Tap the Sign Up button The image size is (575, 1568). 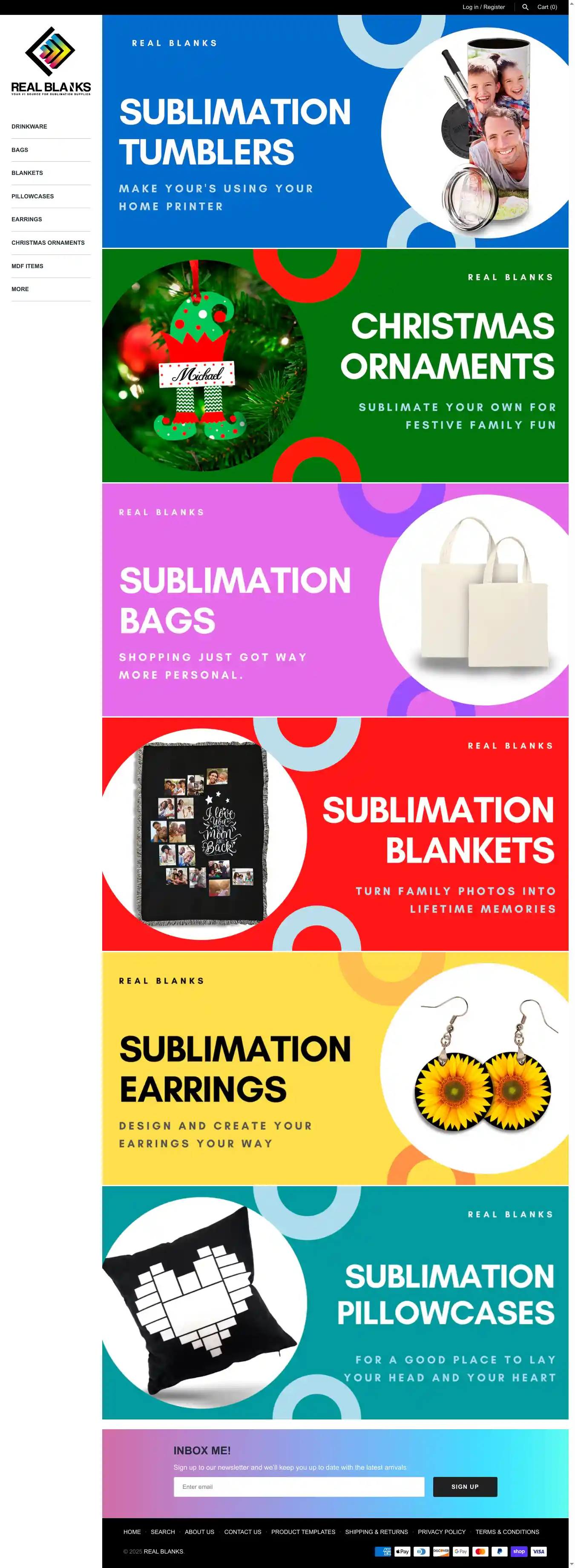[465, 1486]
